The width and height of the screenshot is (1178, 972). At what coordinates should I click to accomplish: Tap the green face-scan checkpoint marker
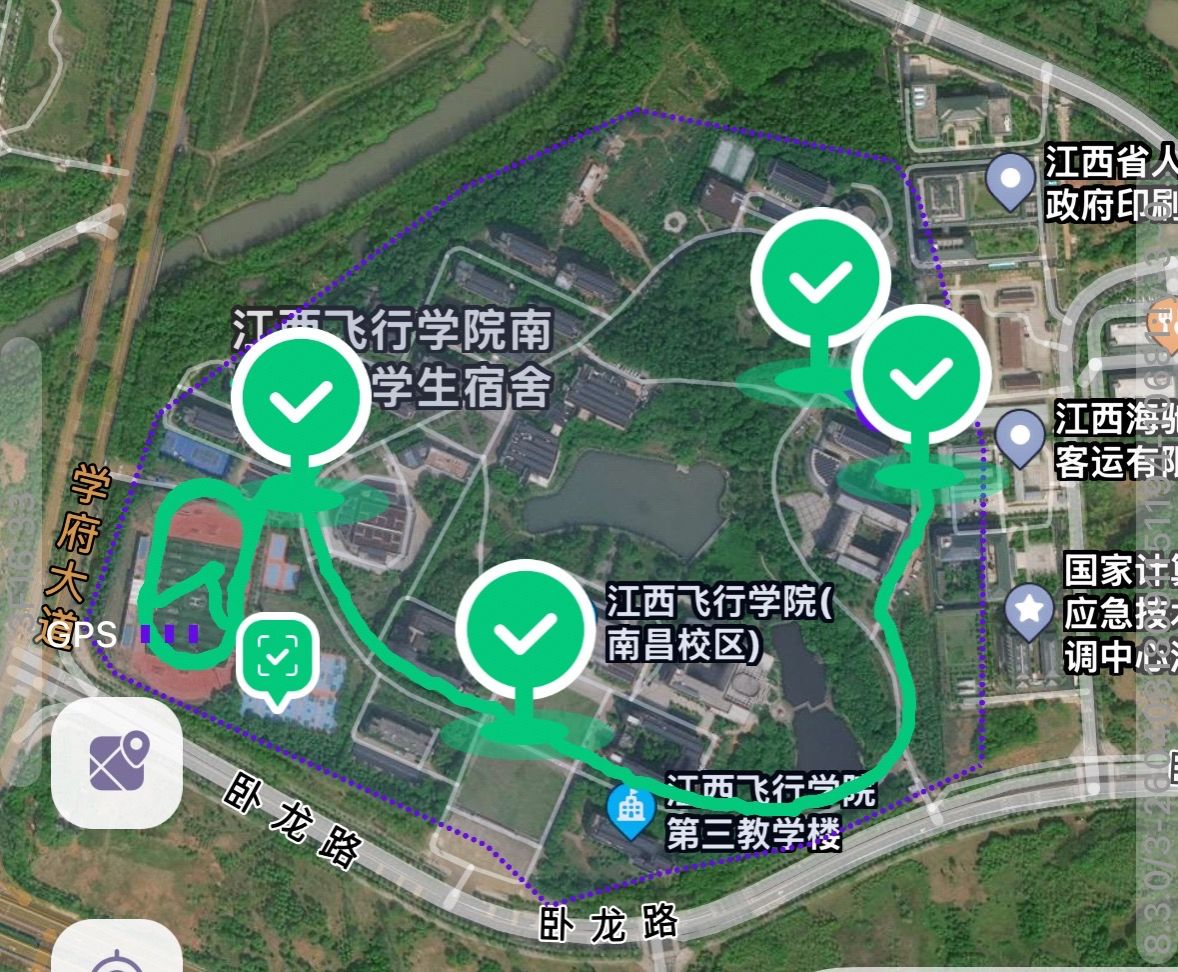click(x=278, y=656)
